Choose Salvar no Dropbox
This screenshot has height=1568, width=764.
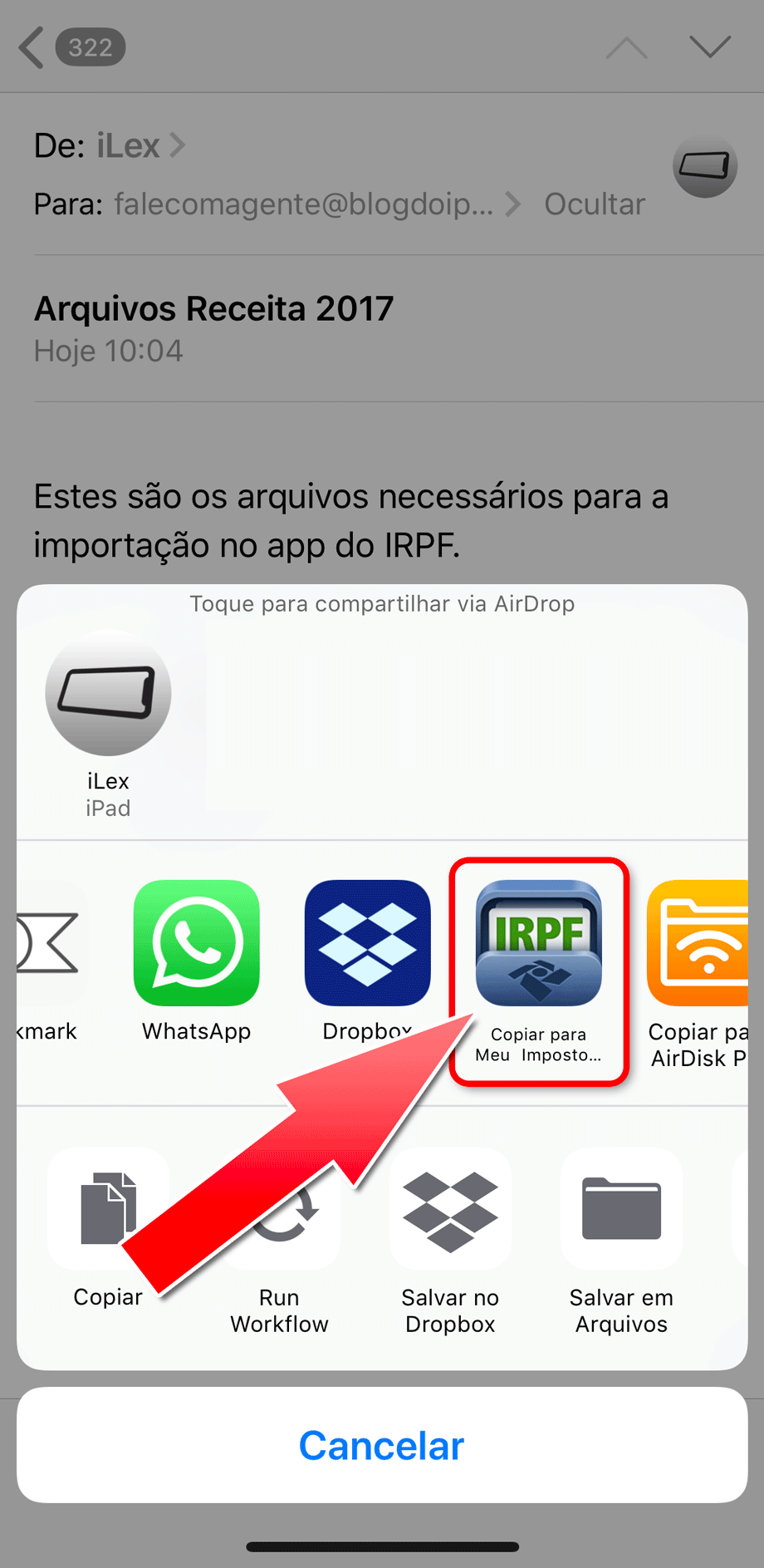(450, 1209)
